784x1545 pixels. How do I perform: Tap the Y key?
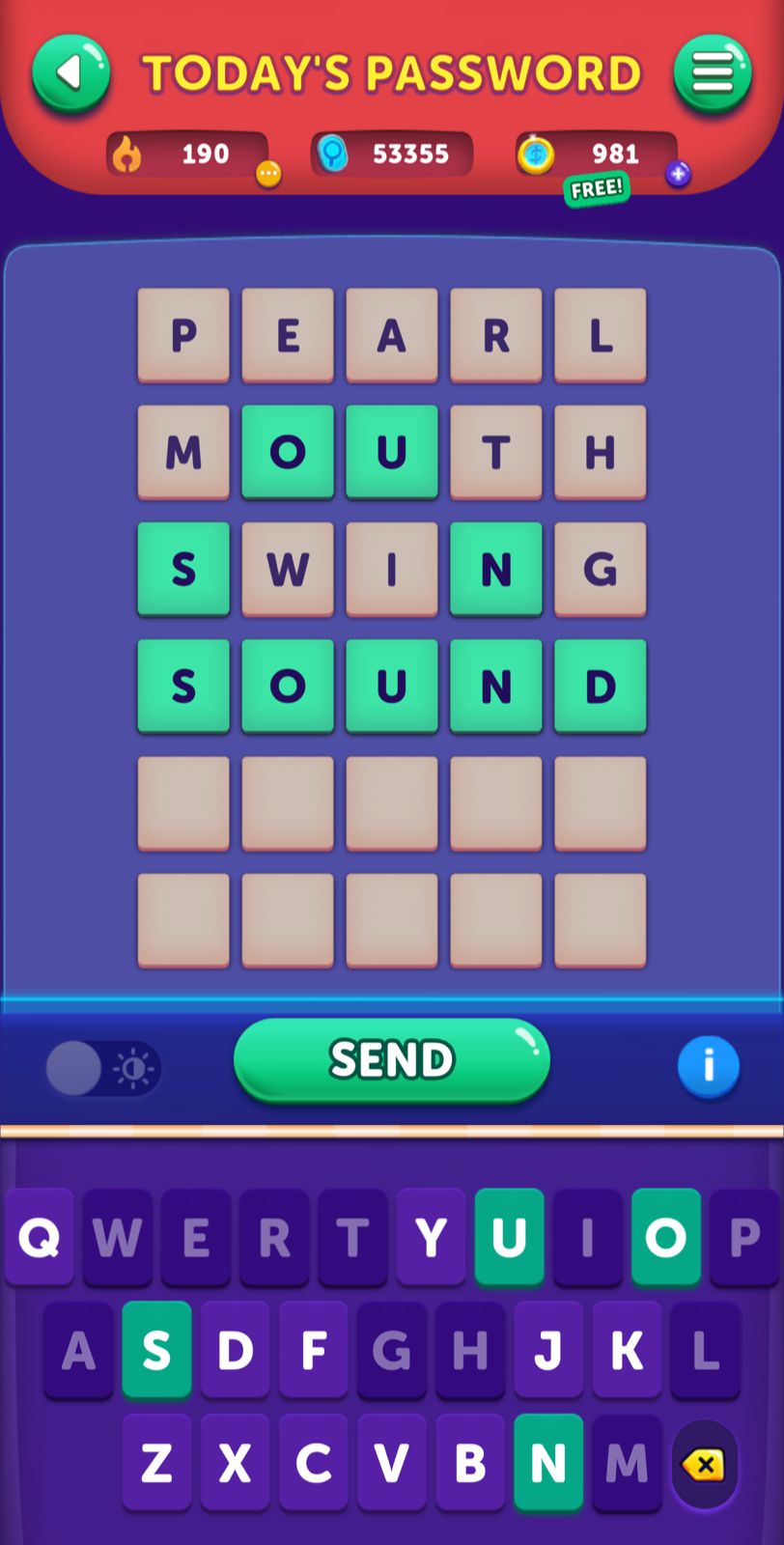click(431, 1237)
